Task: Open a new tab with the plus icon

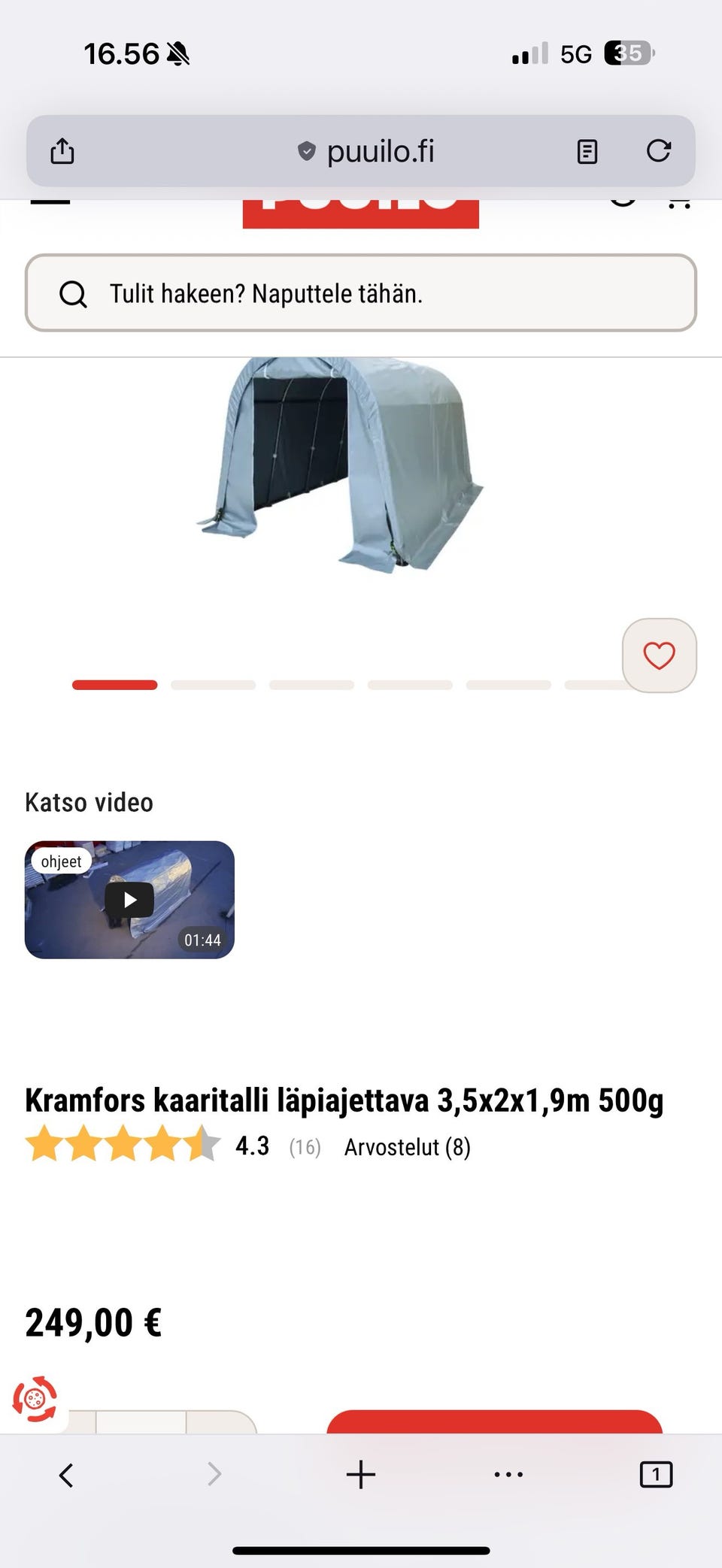Action: point(360,1474)
